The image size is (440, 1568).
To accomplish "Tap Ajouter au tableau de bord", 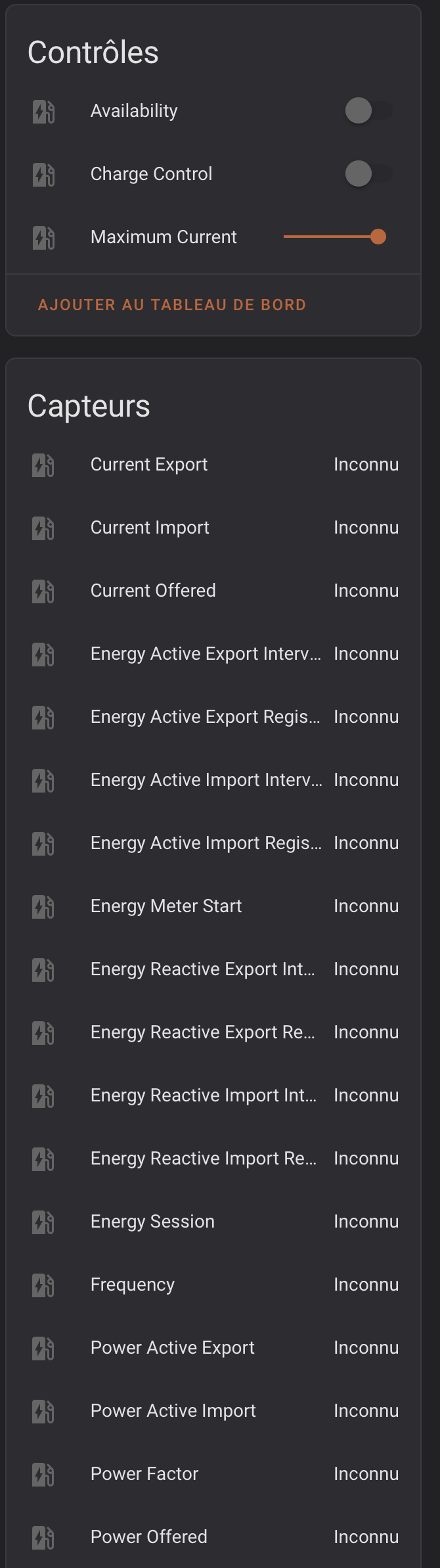I will click(172, 305).
